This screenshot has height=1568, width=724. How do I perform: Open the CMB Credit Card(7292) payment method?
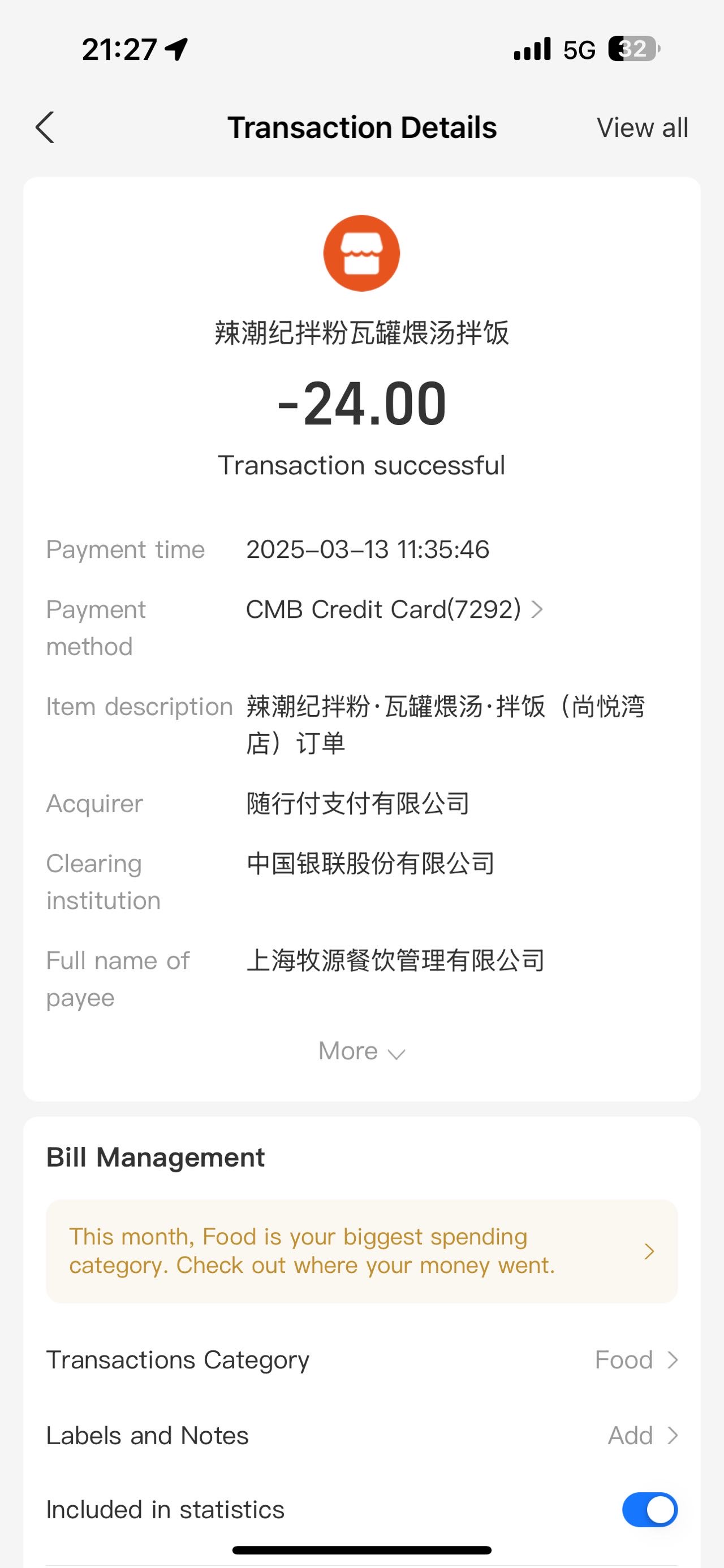point(395,609)
